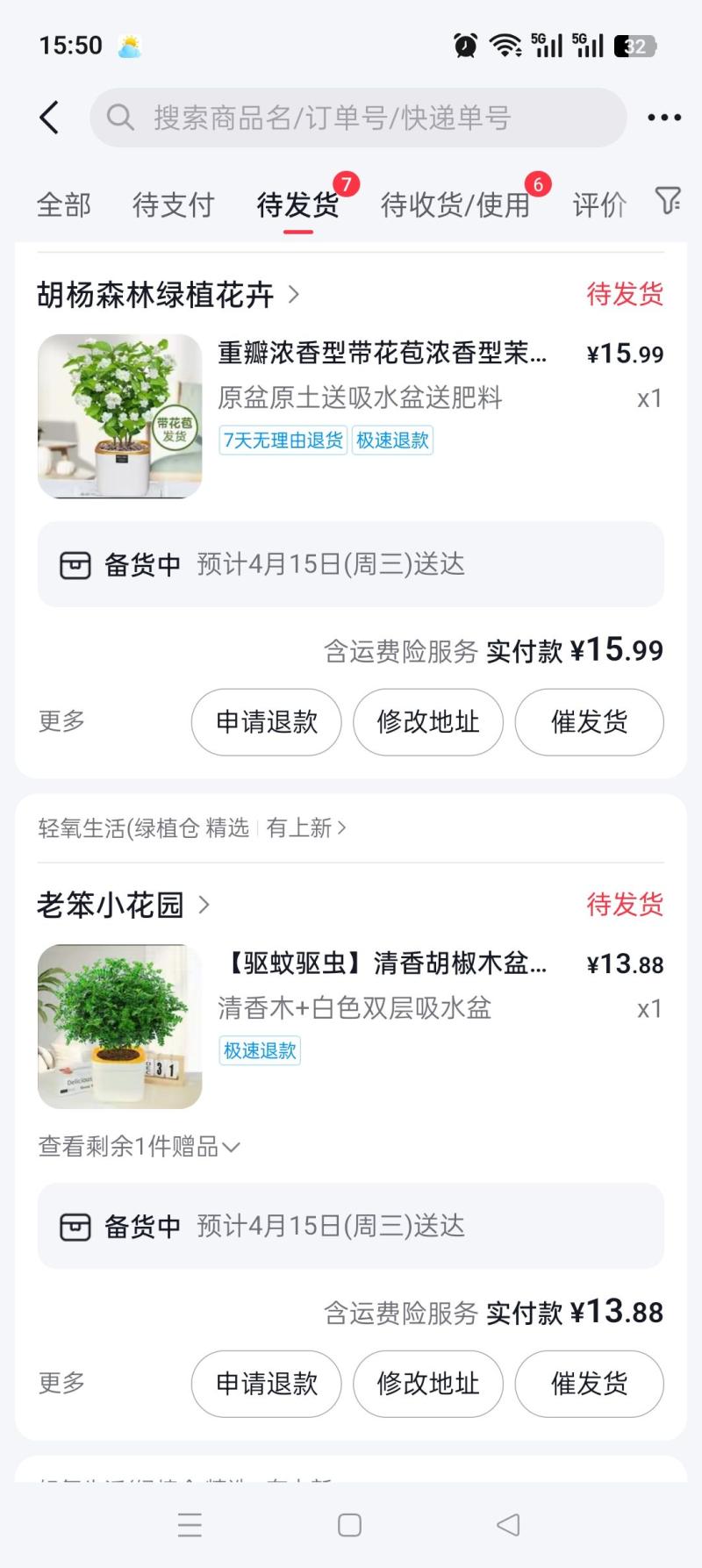Expand 查看剩余1件赠品

(x=139, y=1146)
